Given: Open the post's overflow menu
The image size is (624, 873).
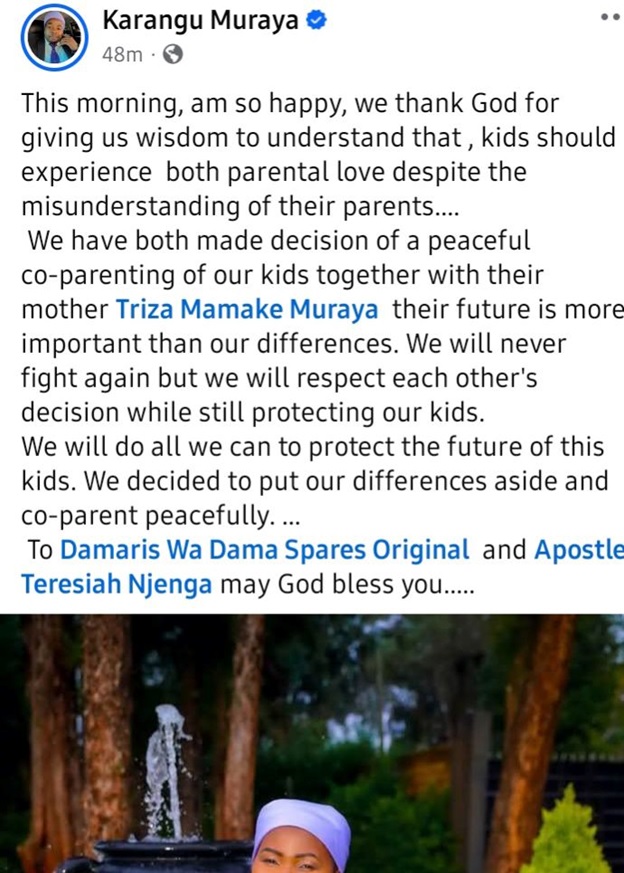Looking at the screenshot, I should click(x=610, y=19).
